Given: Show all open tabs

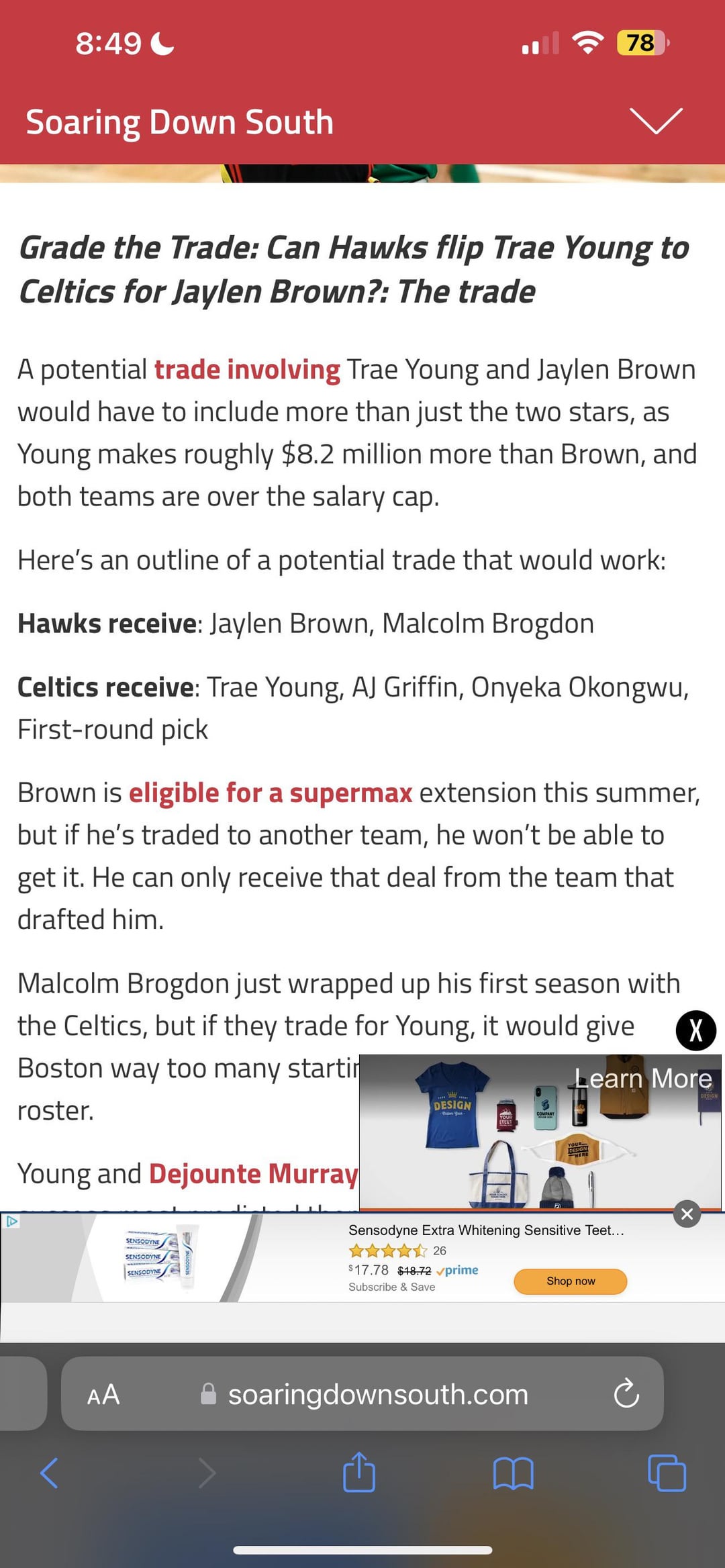Looking at the screenshot, I should point(667,1473).
